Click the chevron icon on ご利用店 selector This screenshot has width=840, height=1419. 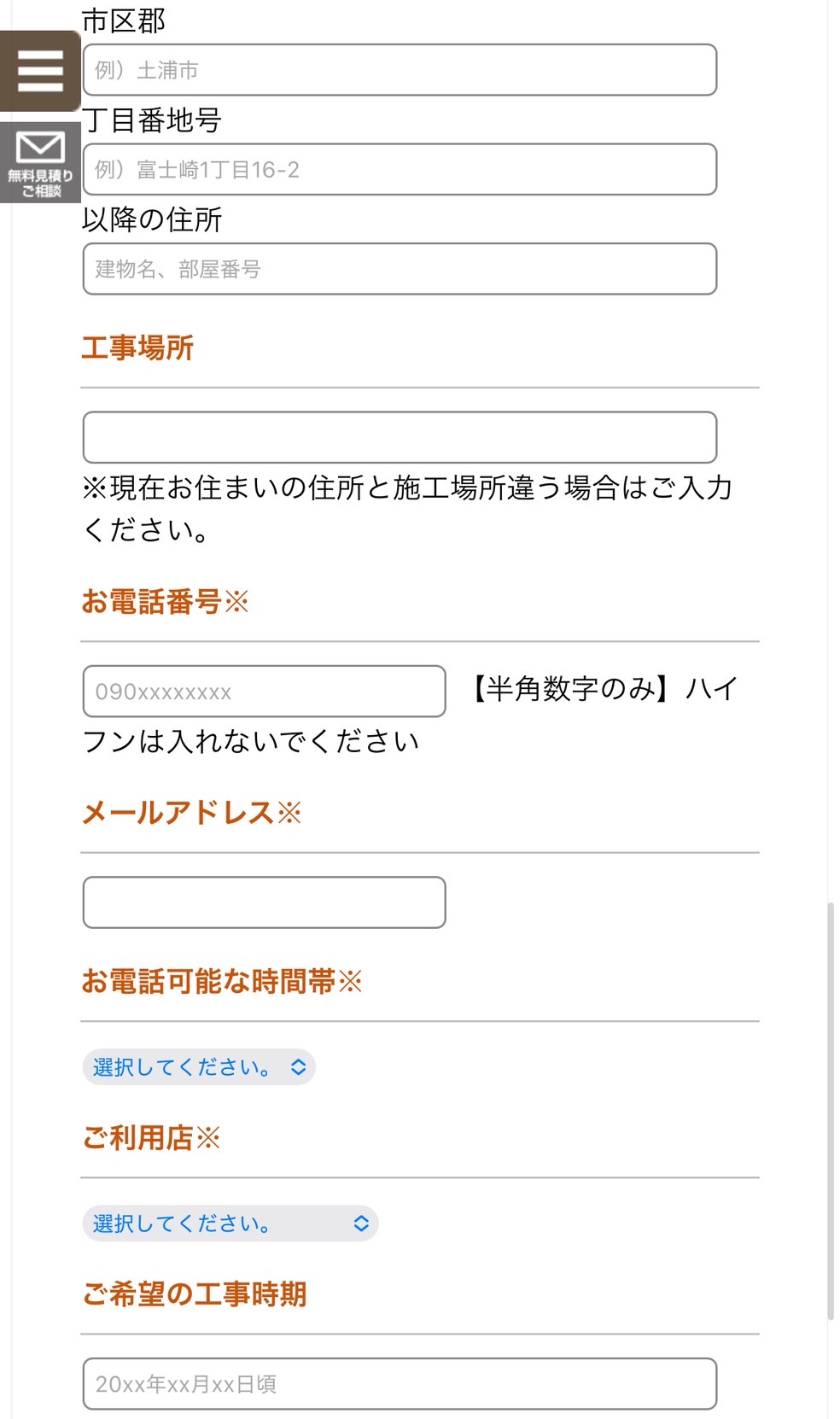pos(359,1223)
